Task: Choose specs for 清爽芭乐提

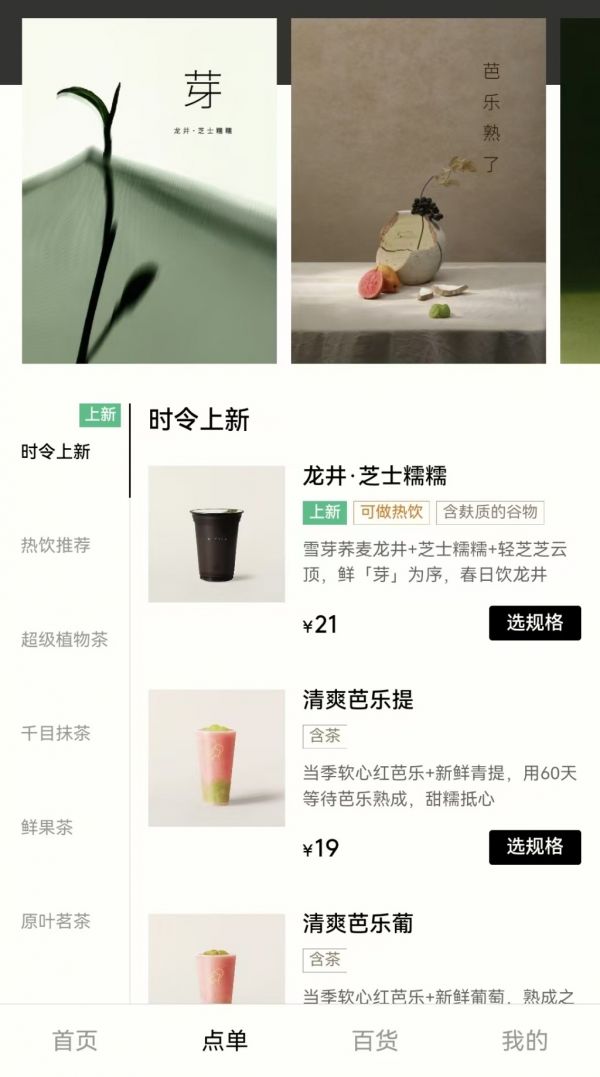Action: point(534,847)
